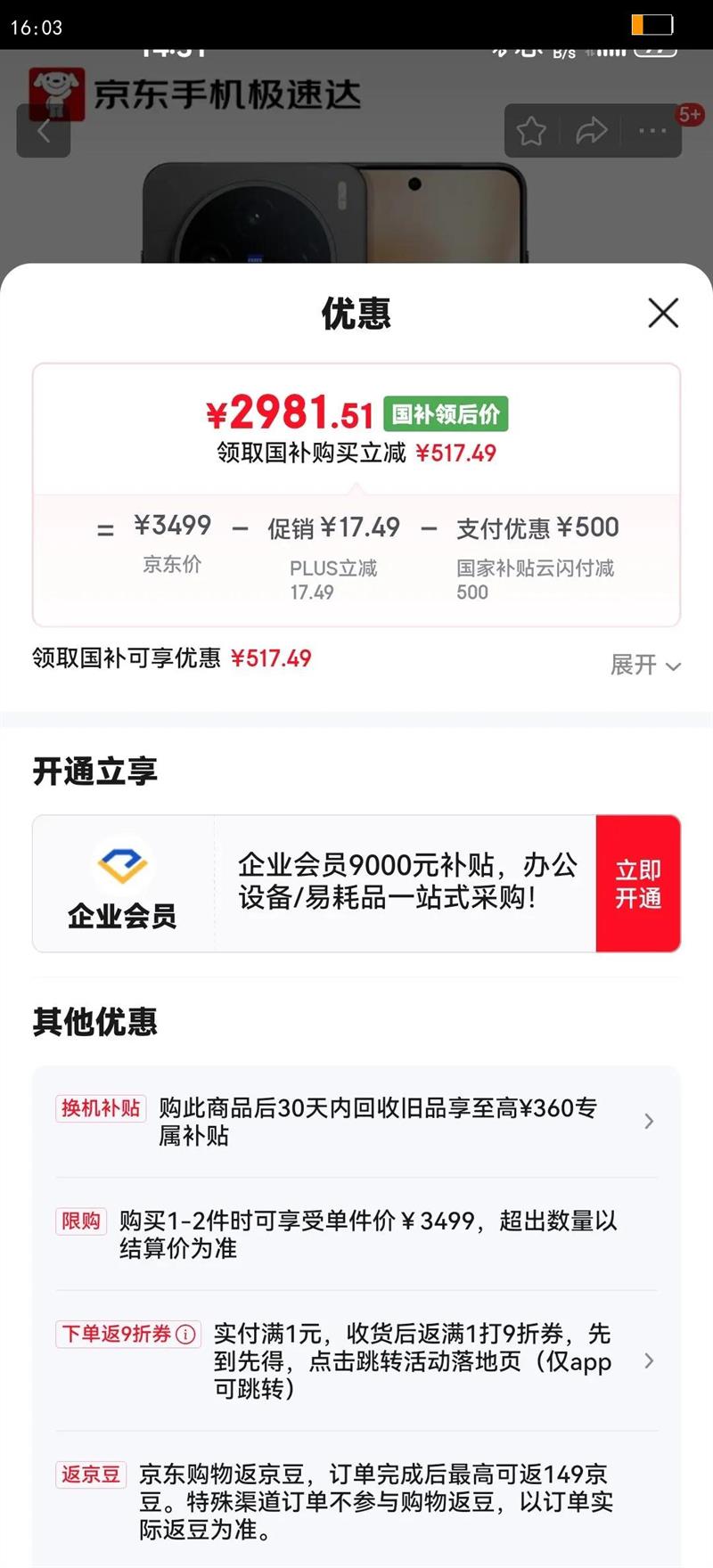Tap the ¥2981.51 price text
Screen dimensions: 713x1568
click(291, 412)
